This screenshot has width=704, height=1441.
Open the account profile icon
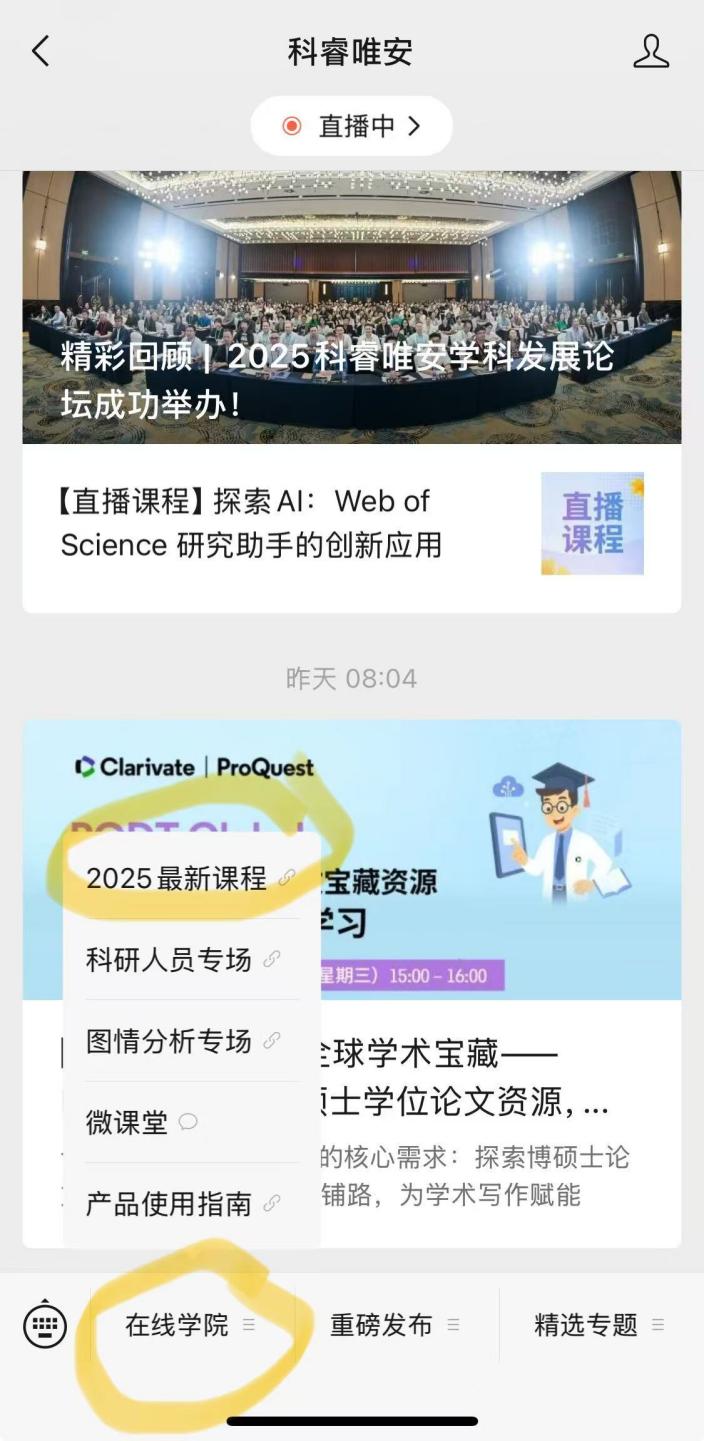[651, 51]
